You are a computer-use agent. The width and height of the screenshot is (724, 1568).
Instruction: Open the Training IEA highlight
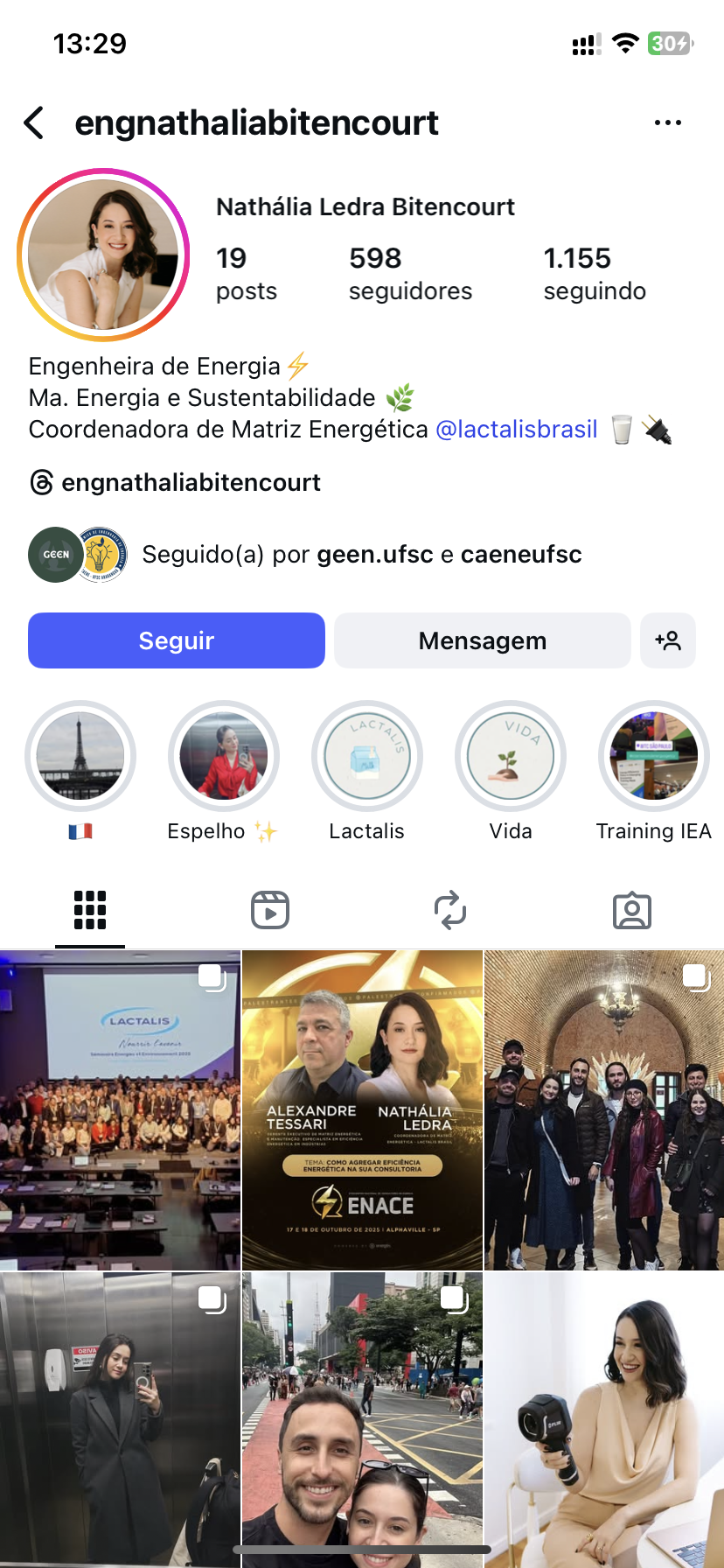(653, 756)
